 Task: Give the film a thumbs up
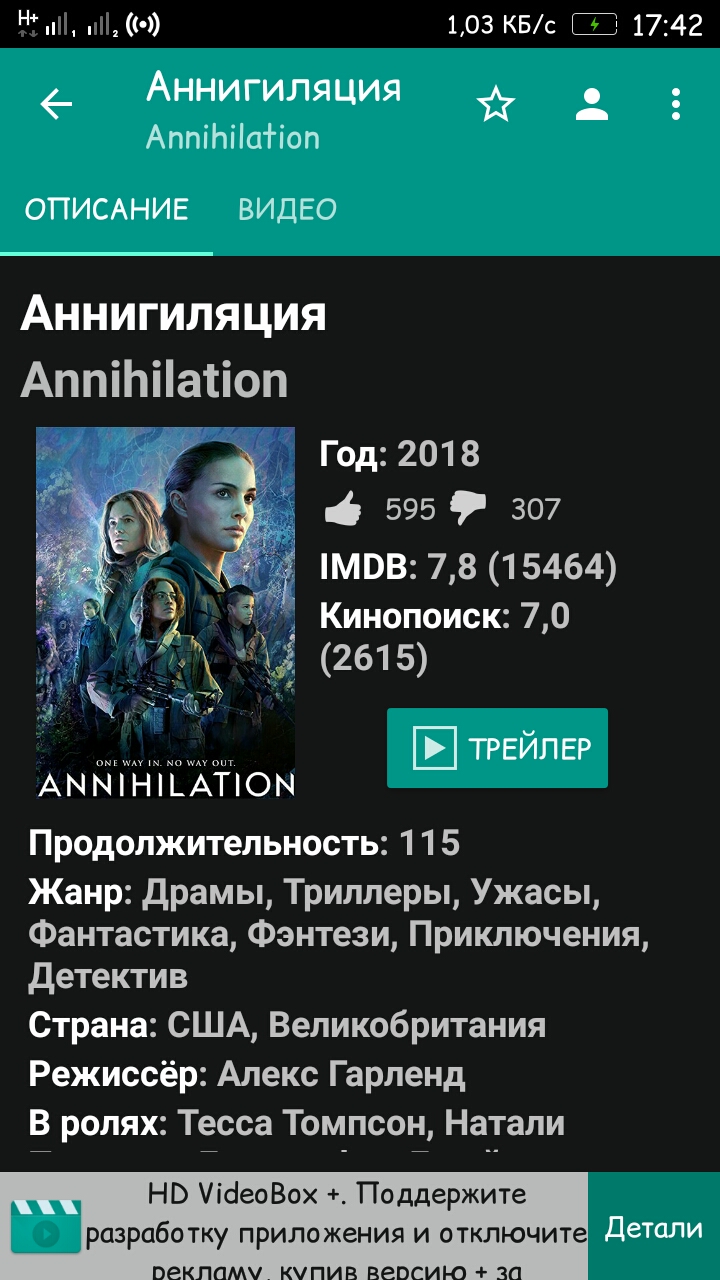pos(343,510)
